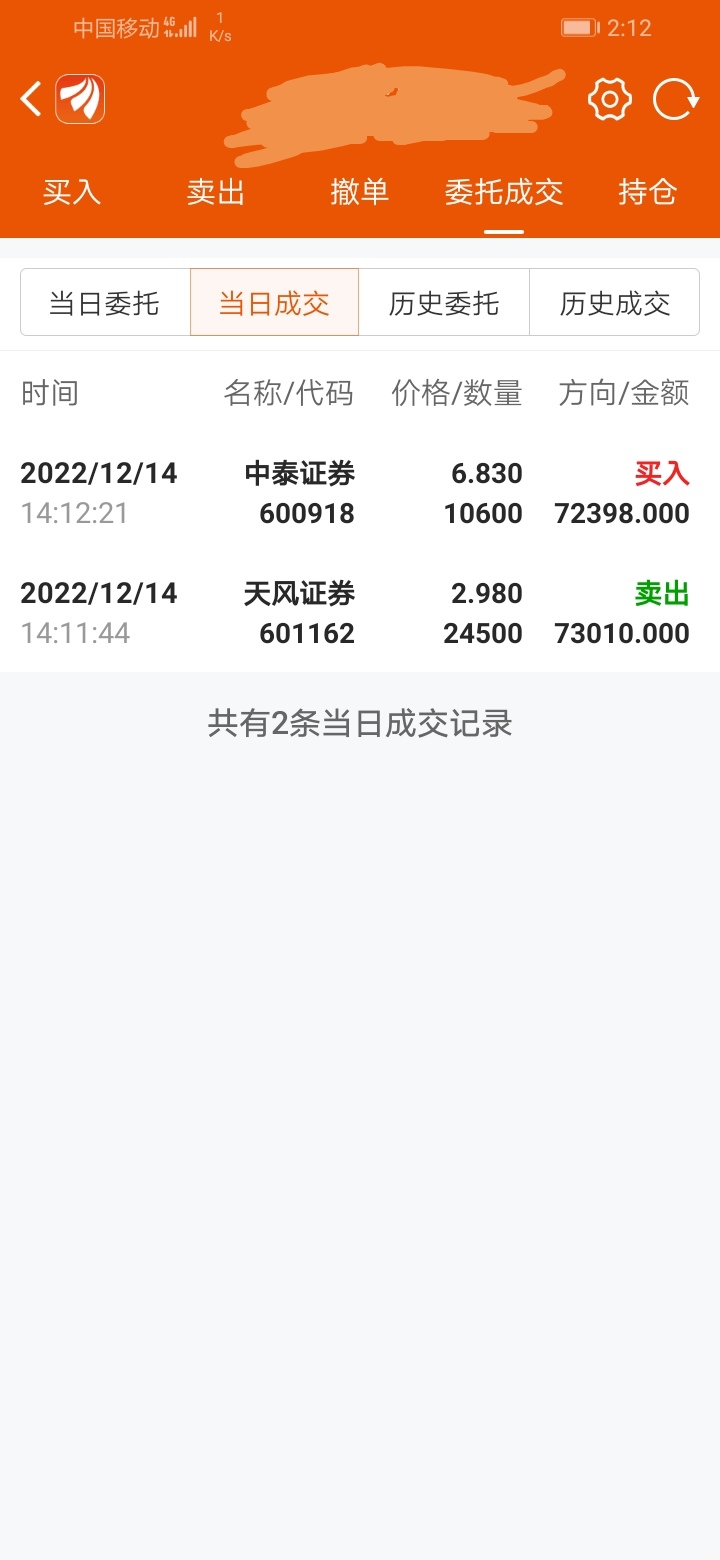Select the 当日委托 filter tab

[x=106, y=302]
